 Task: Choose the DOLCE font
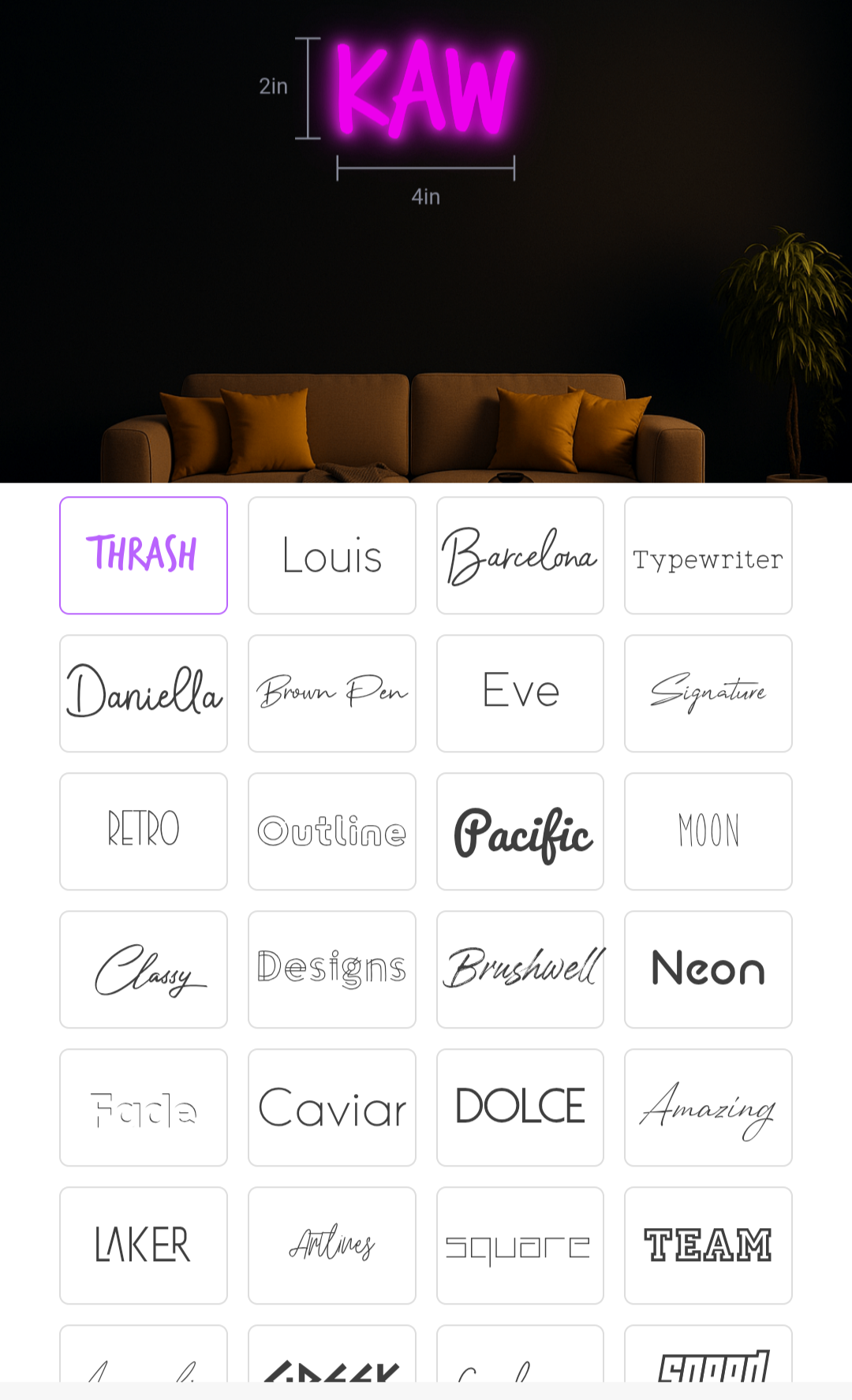point(520,1107)
